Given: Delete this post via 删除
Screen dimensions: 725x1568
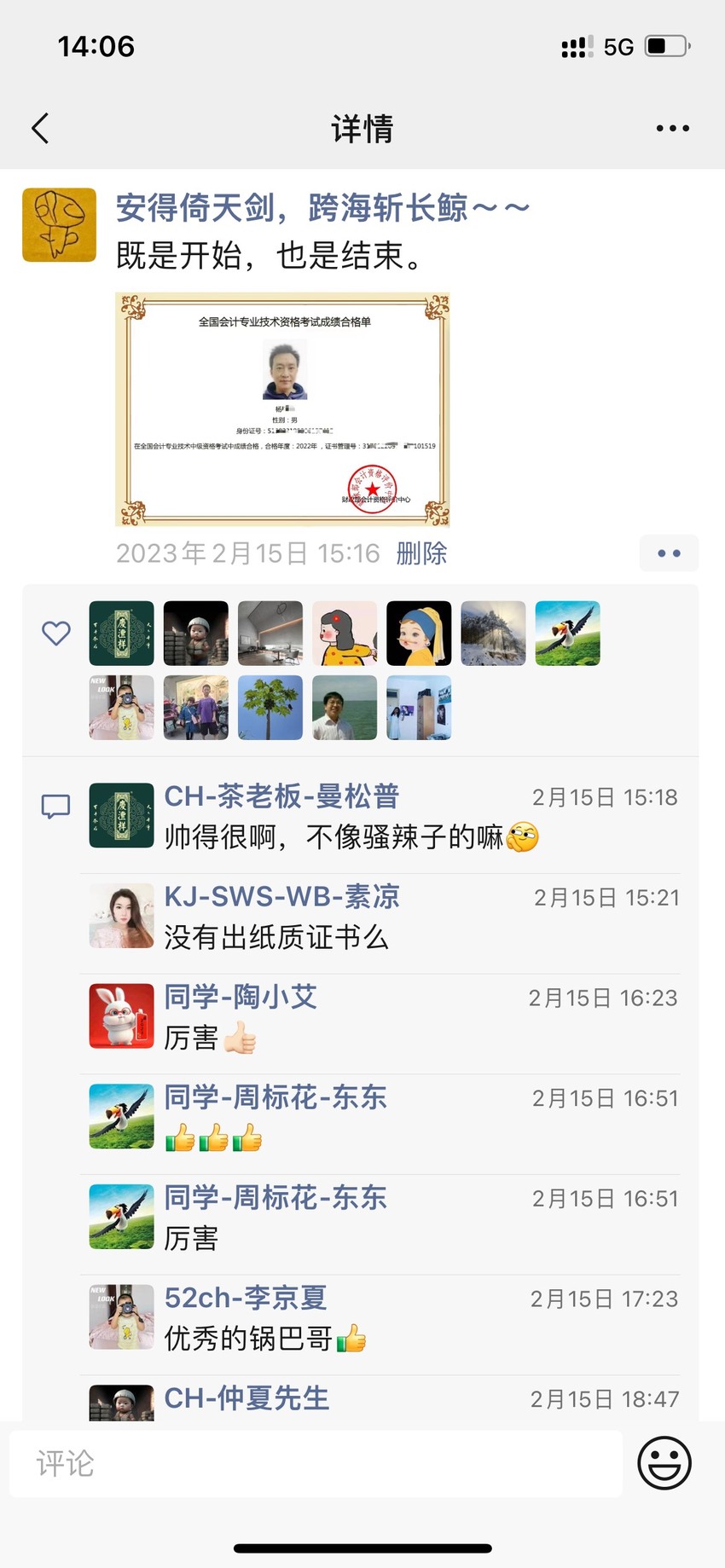Looking at the screenshot, I should click(421, 553).
